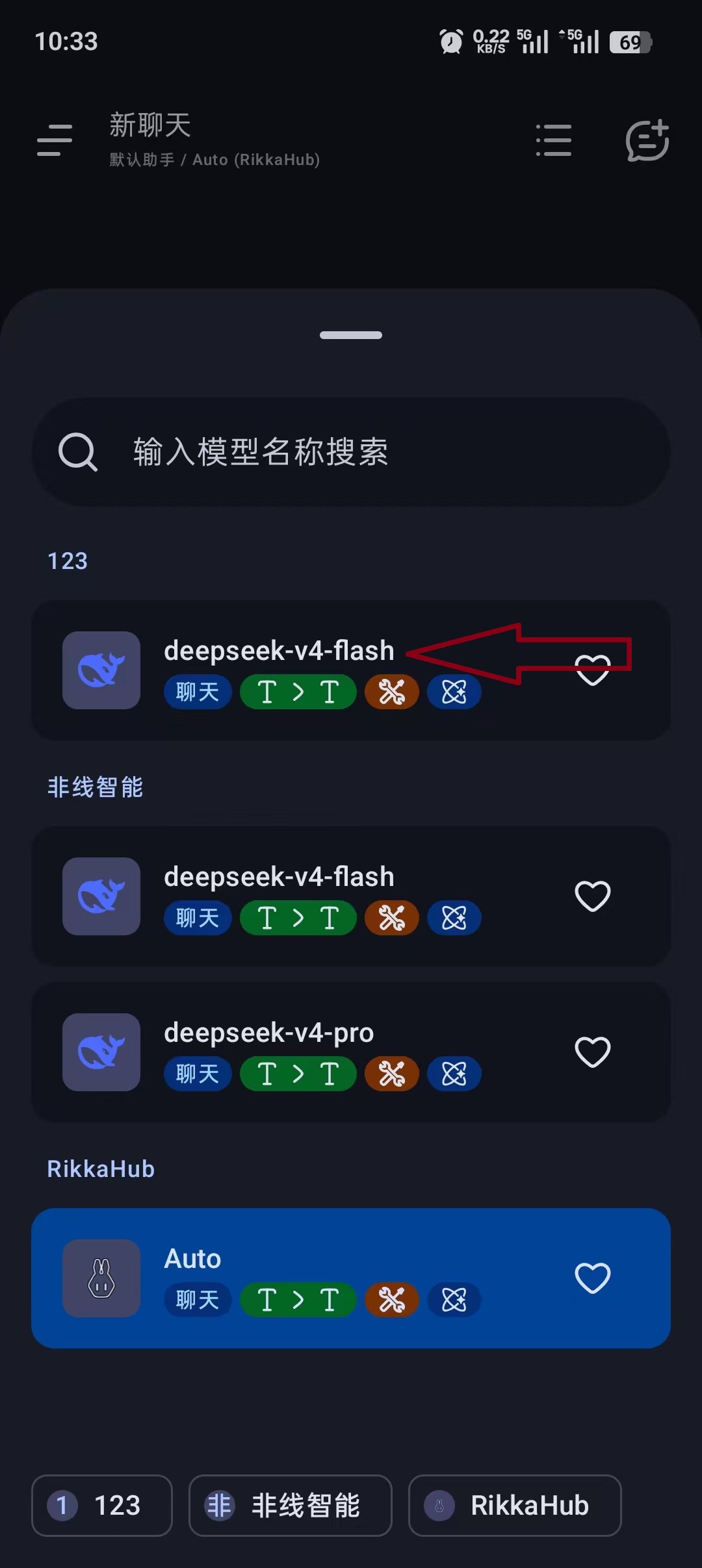The image size is (702, 1568).
Task: Open the list icon in the top bar
Action: point(554,140)
